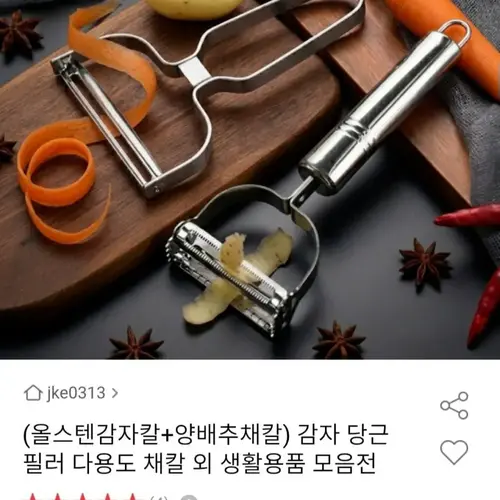The image size is (500, 500).
Task: Open the jke0313 seller shop link
Action: click(x=71, y=393)
